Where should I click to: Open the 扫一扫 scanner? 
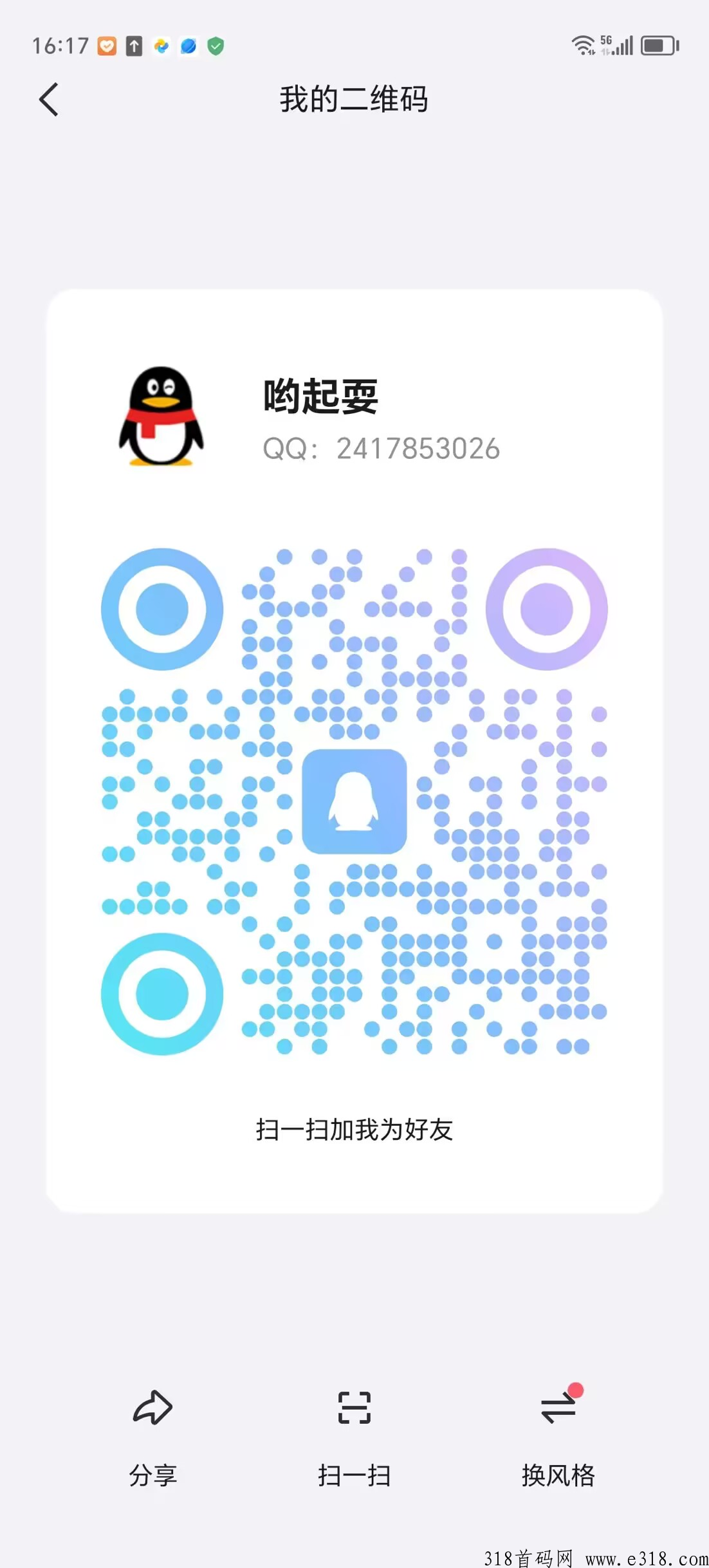click(x=354, y=1437)
